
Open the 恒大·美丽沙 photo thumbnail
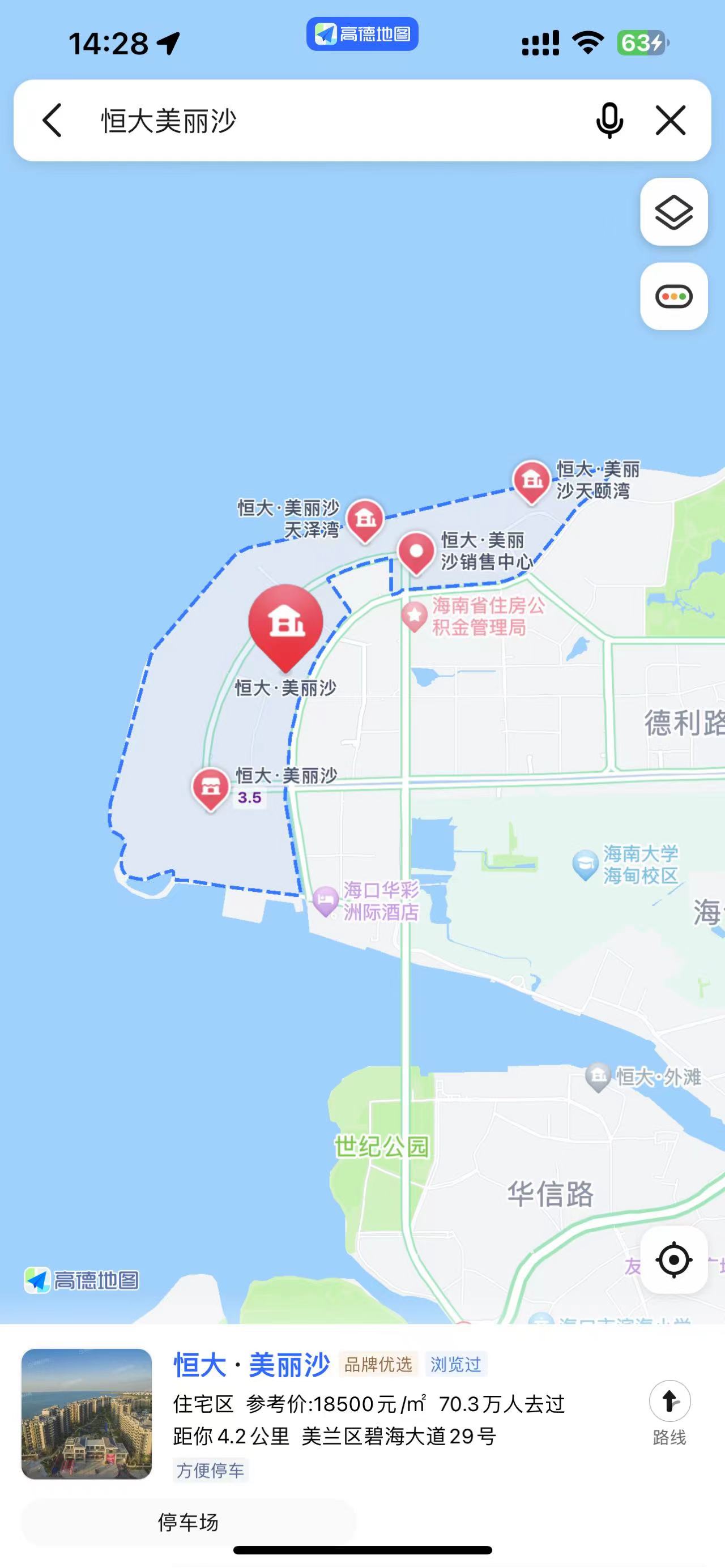87,1414
